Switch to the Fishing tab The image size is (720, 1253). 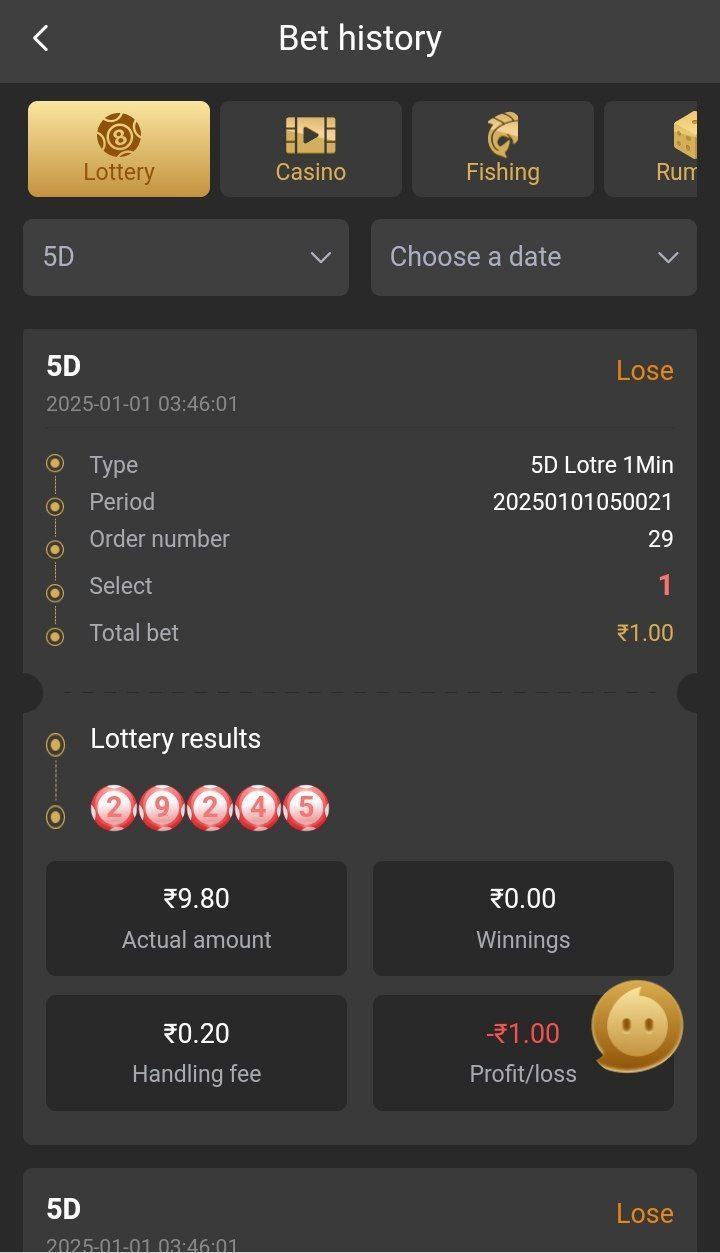point(503,149)
